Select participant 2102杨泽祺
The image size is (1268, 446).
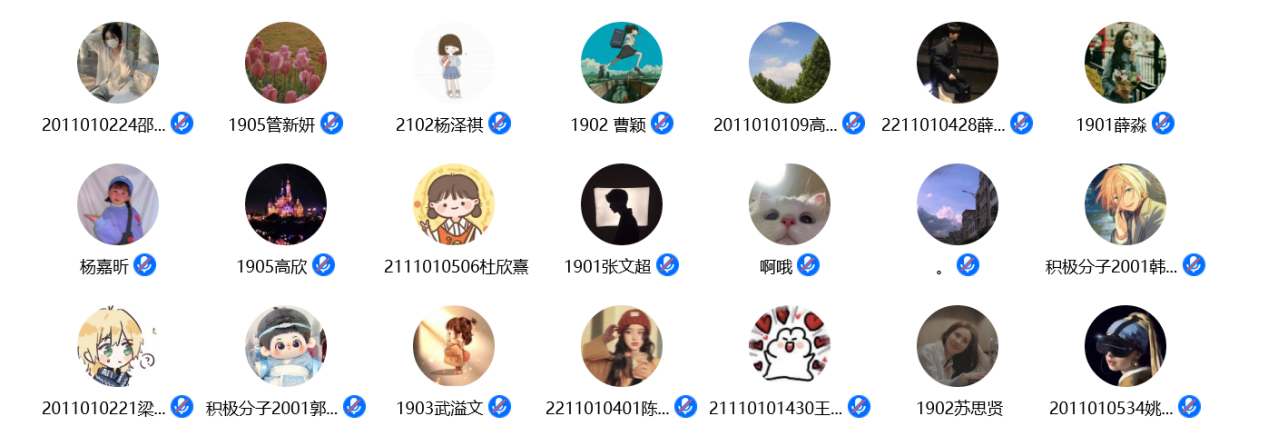454,63
